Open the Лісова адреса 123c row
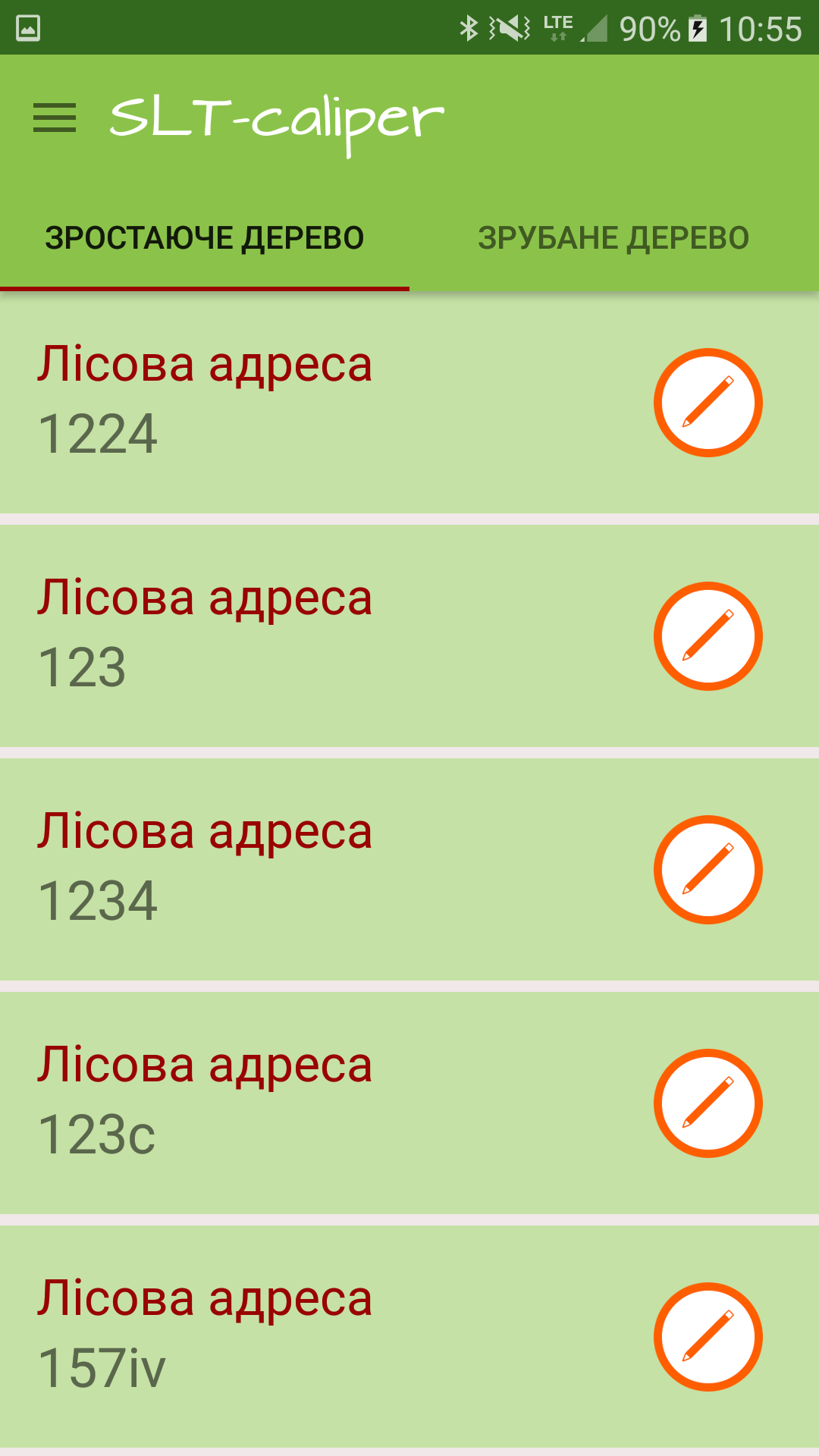The image size is (819, 1456). point(303,1103)
